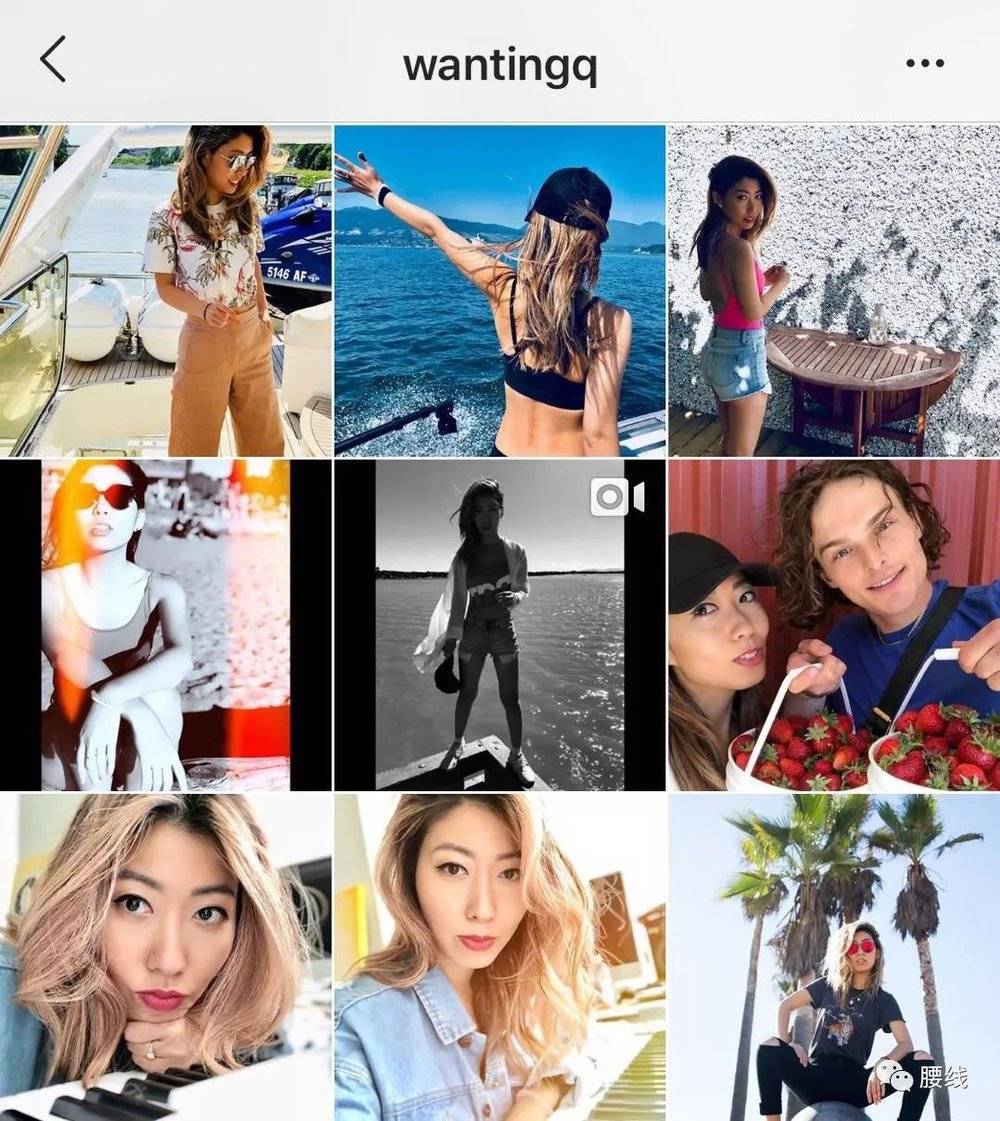Screen dimensions: 1000x1121
Task: Open the black-and-white video post
Action: pyautogui.click(x=500, y=625)
